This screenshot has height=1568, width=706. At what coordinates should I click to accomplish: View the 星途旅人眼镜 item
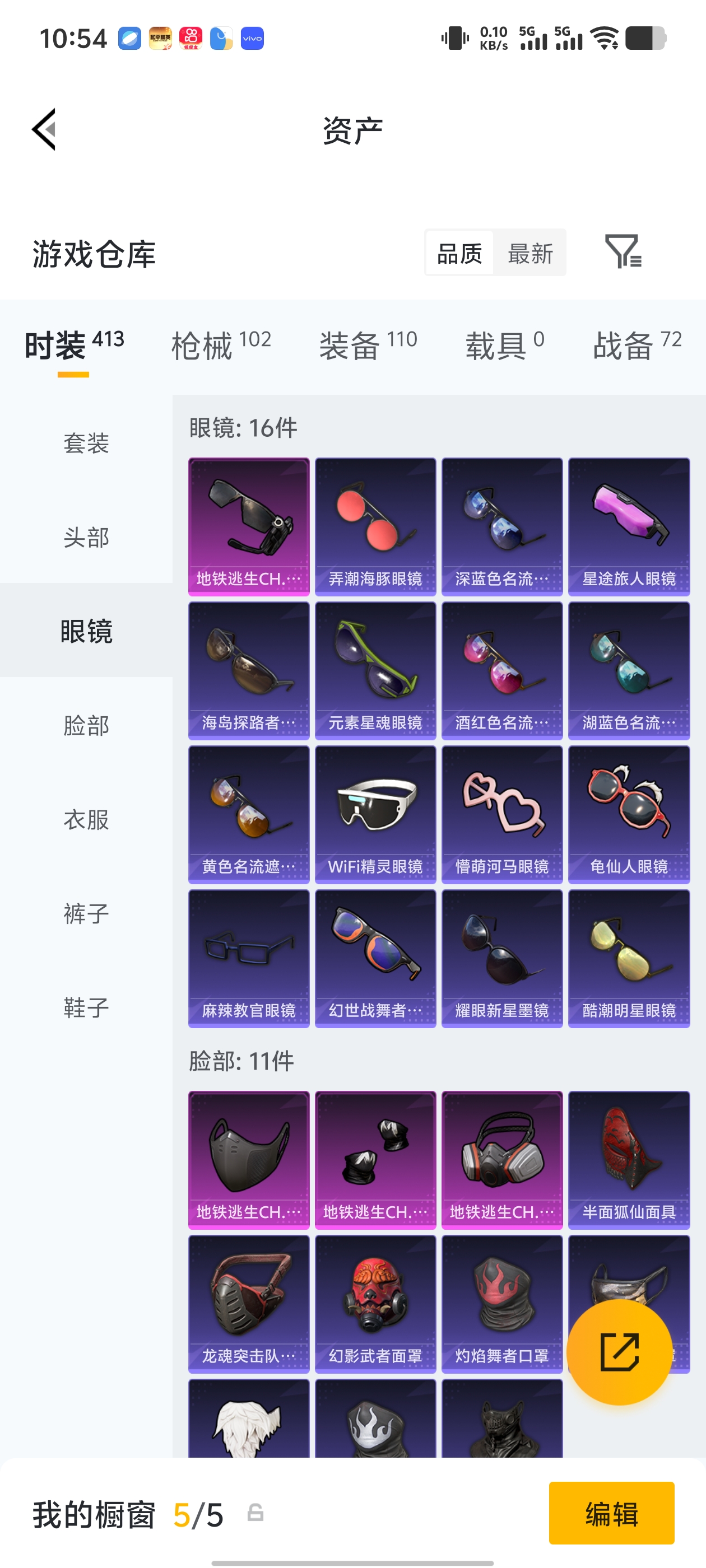click(629, 526)
